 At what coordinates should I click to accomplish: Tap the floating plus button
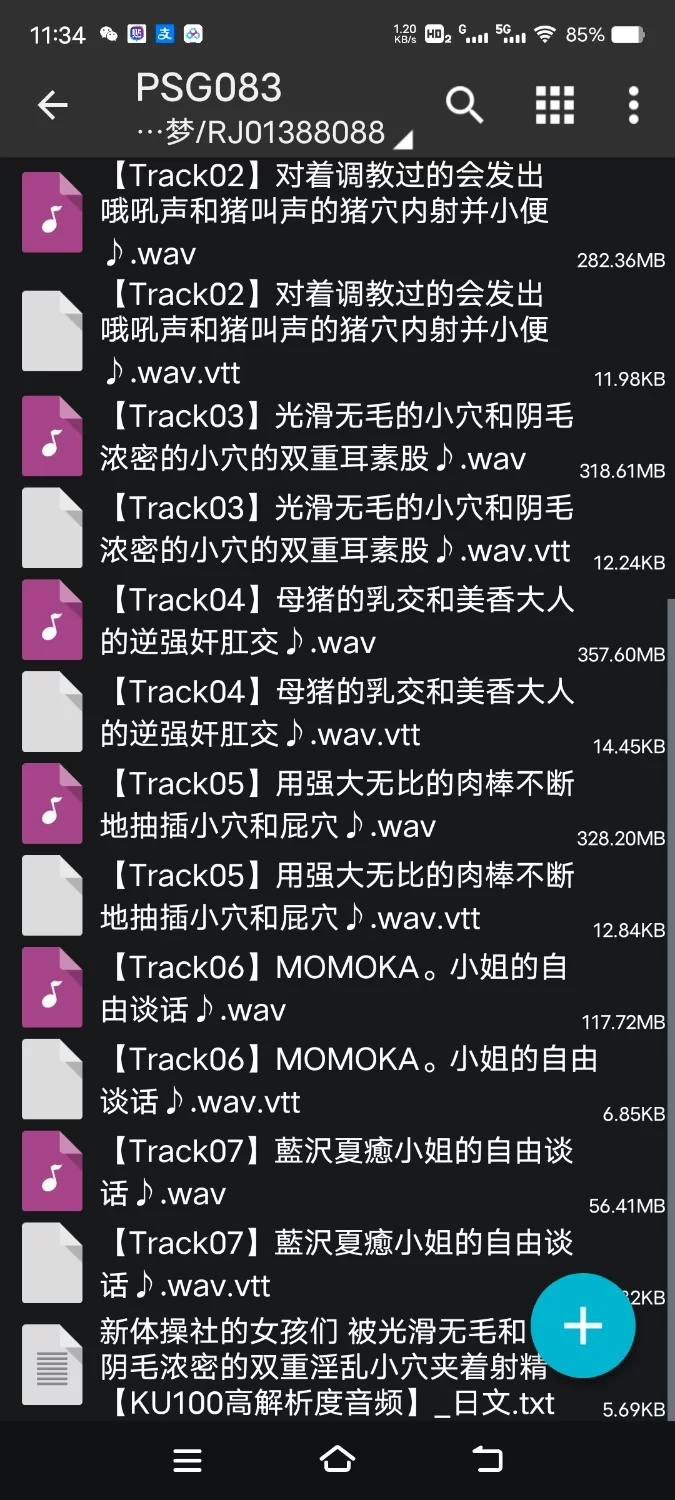tap(583, 1326)
